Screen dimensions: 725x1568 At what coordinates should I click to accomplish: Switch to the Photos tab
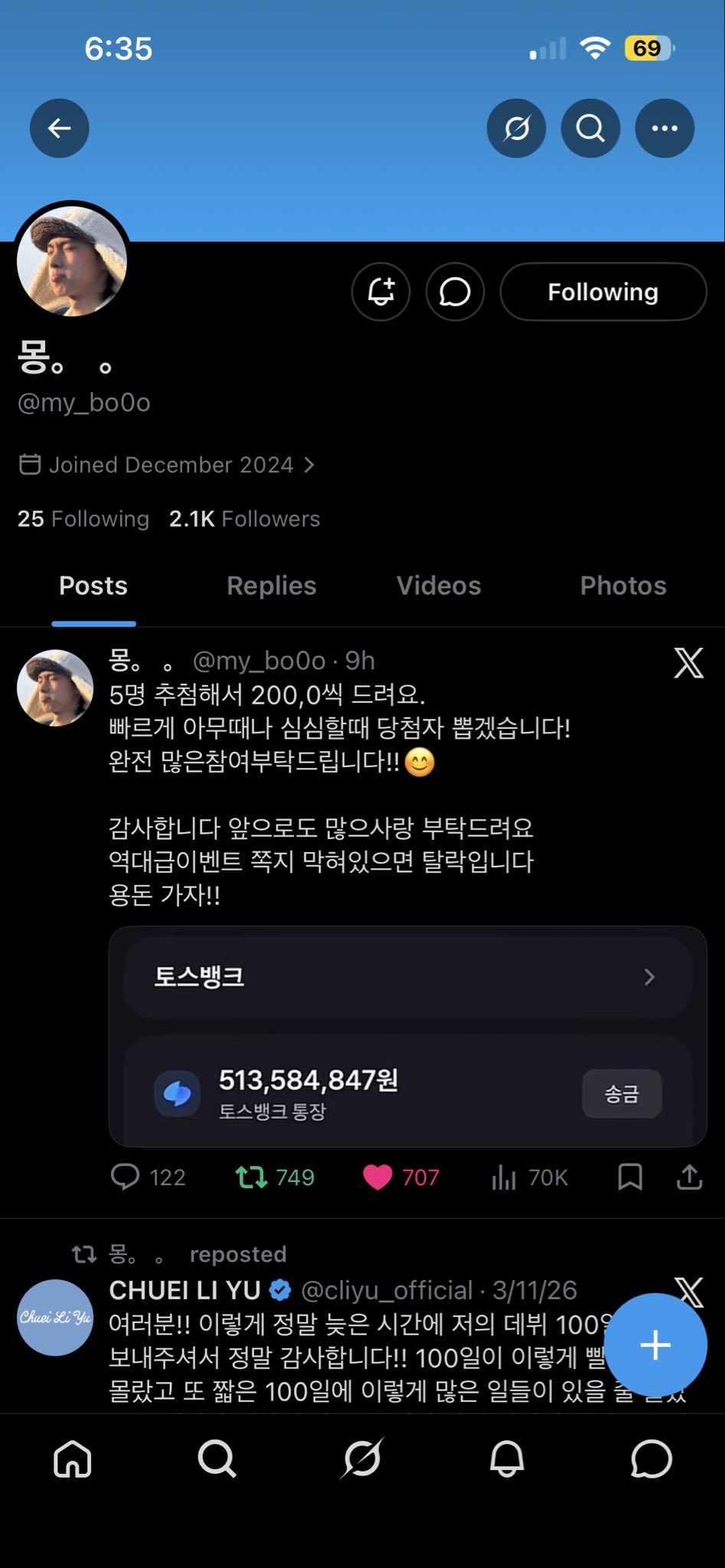pos(623,586)
